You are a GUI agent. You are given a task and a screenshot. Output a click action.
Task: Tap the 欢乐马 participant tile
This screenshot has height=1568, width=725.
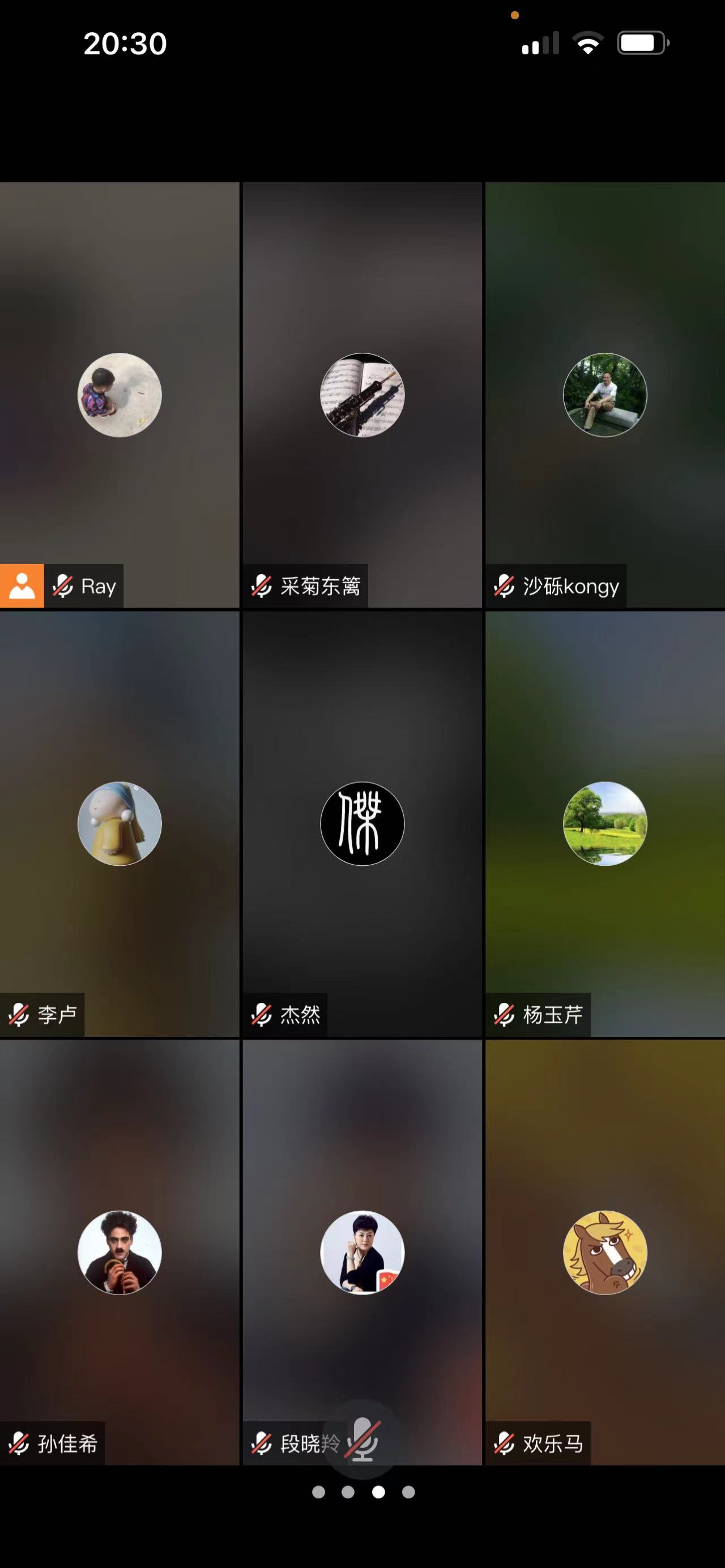(604, 1251)
